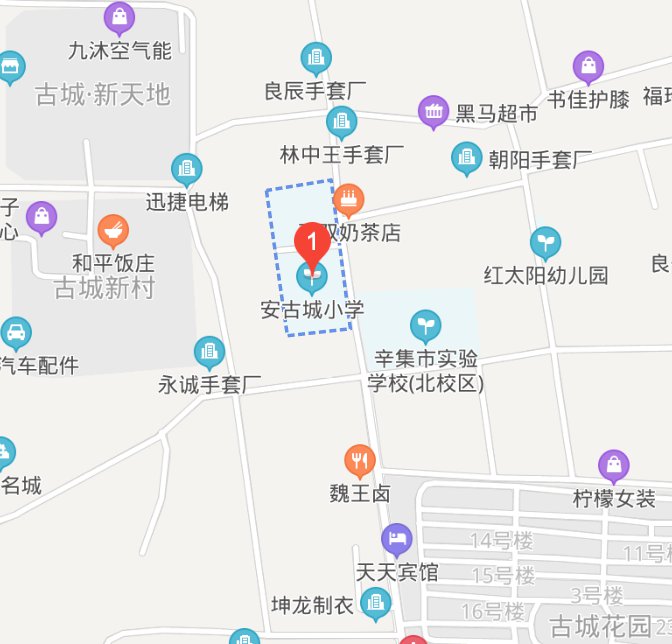Tap the 坤龙制衣 company marker
The image size is (672, 644).
(x=376, y=603)
